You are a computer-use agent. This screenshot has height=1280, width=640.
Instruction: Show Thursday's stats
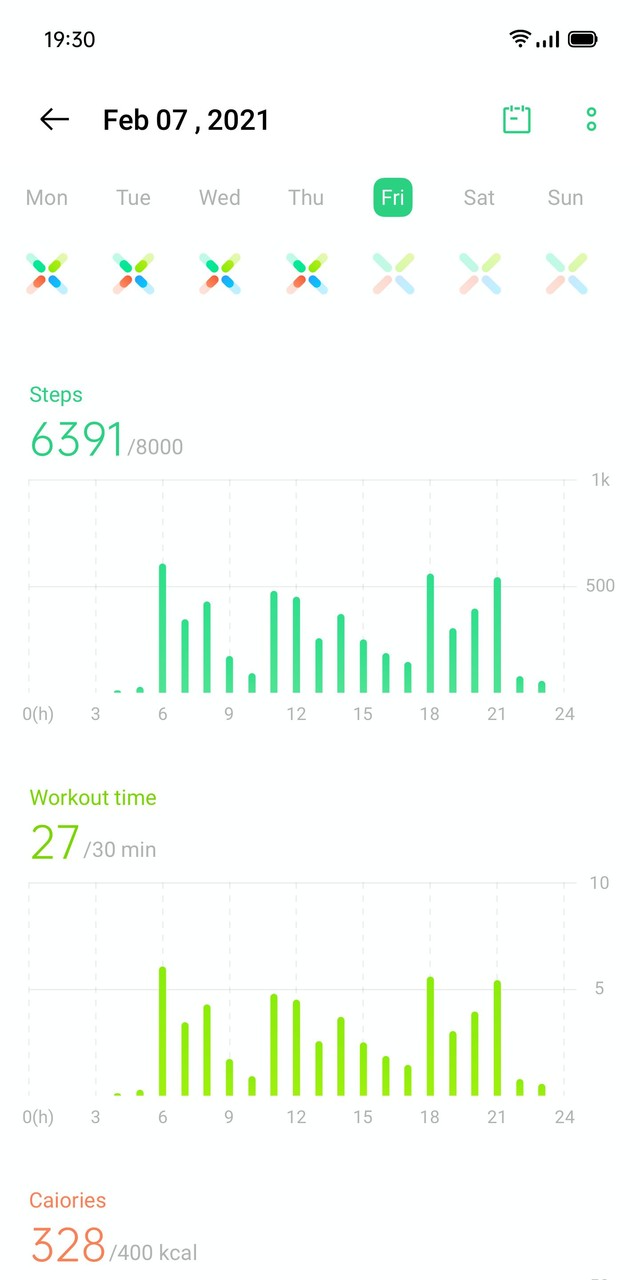(x=306, y=198)
